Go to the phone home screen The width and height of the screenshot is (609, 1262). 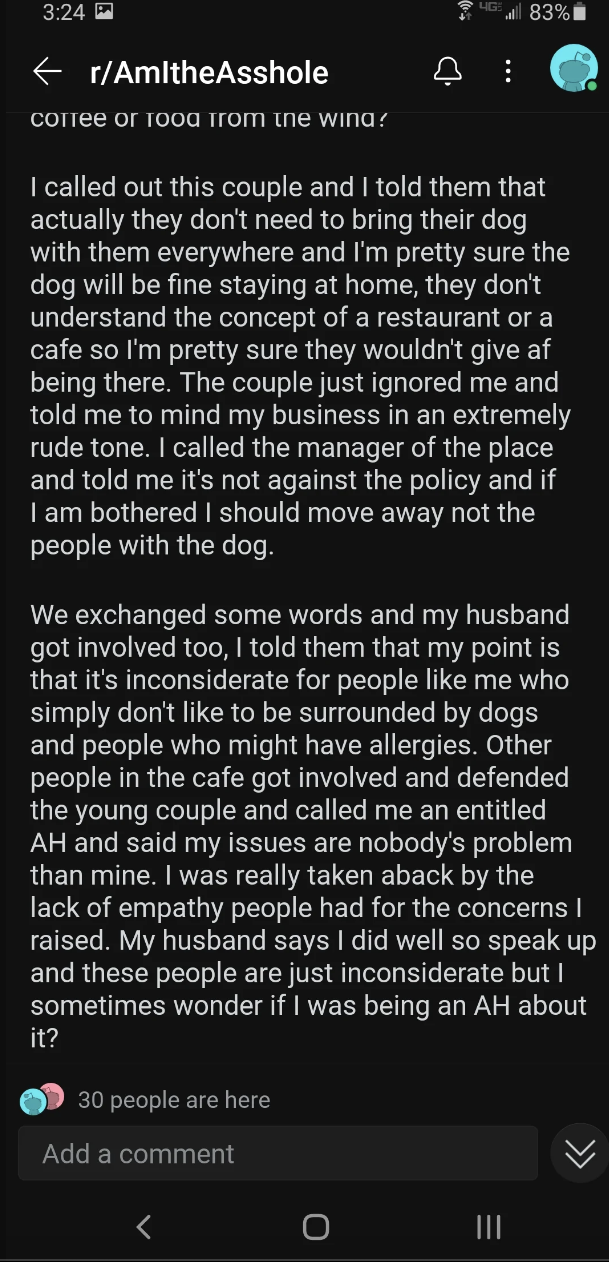point(315,1226)
